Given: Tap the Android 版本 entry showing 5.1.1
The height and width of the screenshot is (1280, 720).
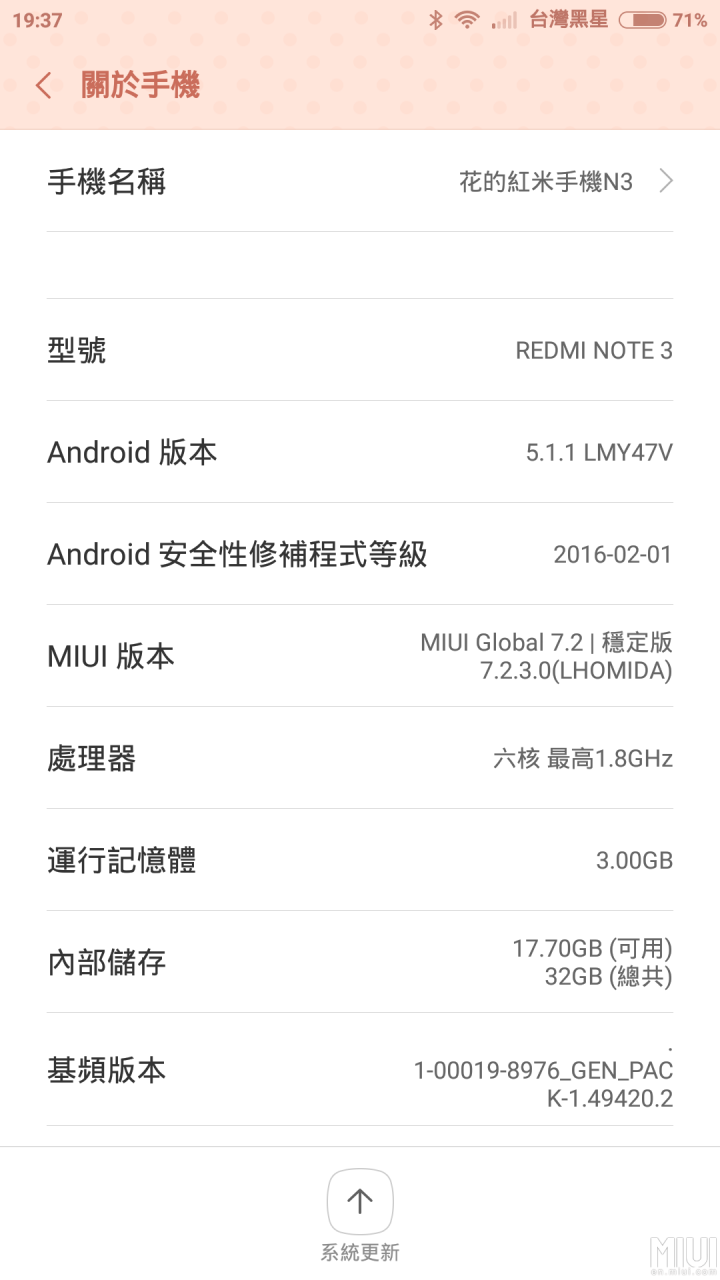Looking at the screenshot, I should 360,452.
